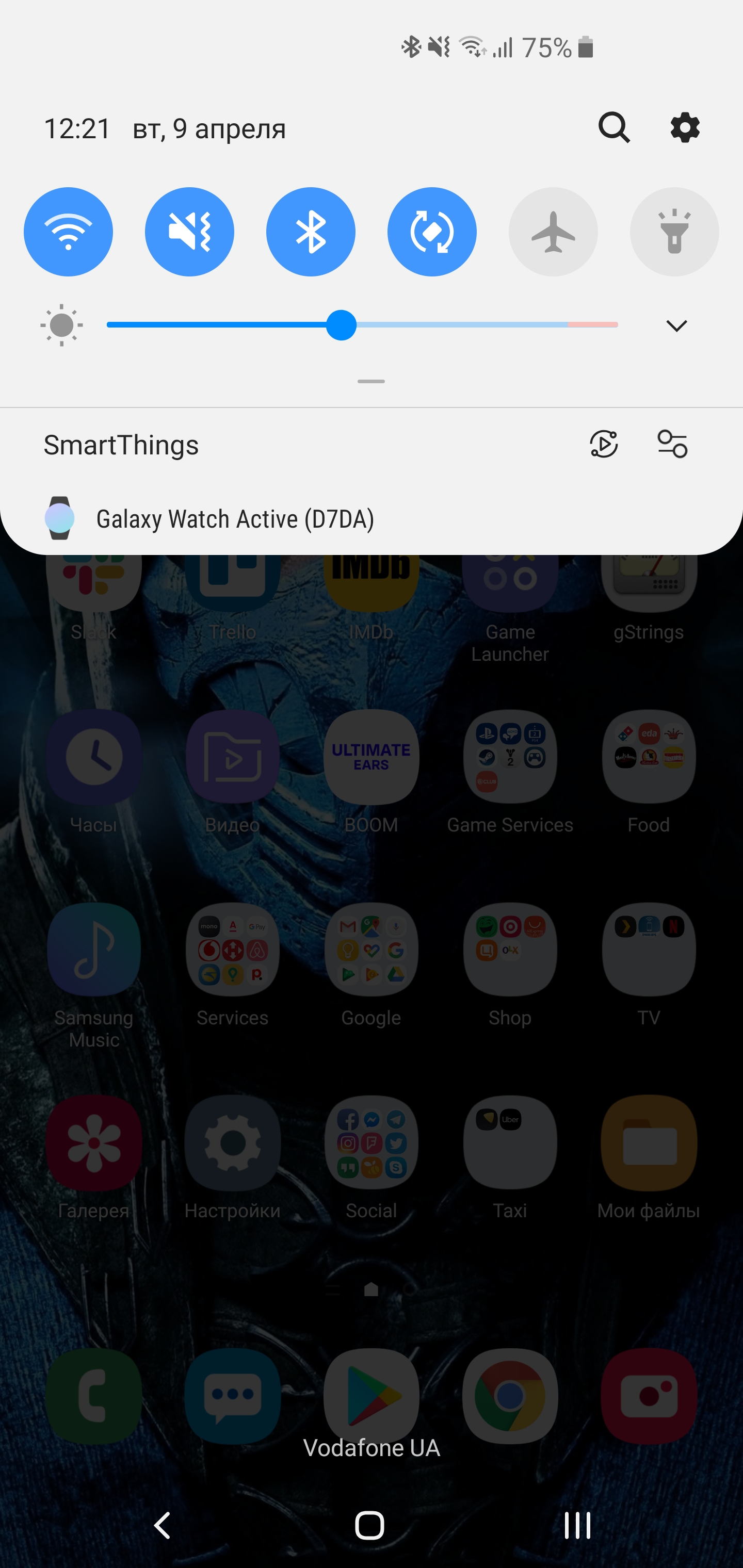743x1568 pixels.
Task: Open Galaxy Watch Active (D7DA) device
Action: pos(234,518)
